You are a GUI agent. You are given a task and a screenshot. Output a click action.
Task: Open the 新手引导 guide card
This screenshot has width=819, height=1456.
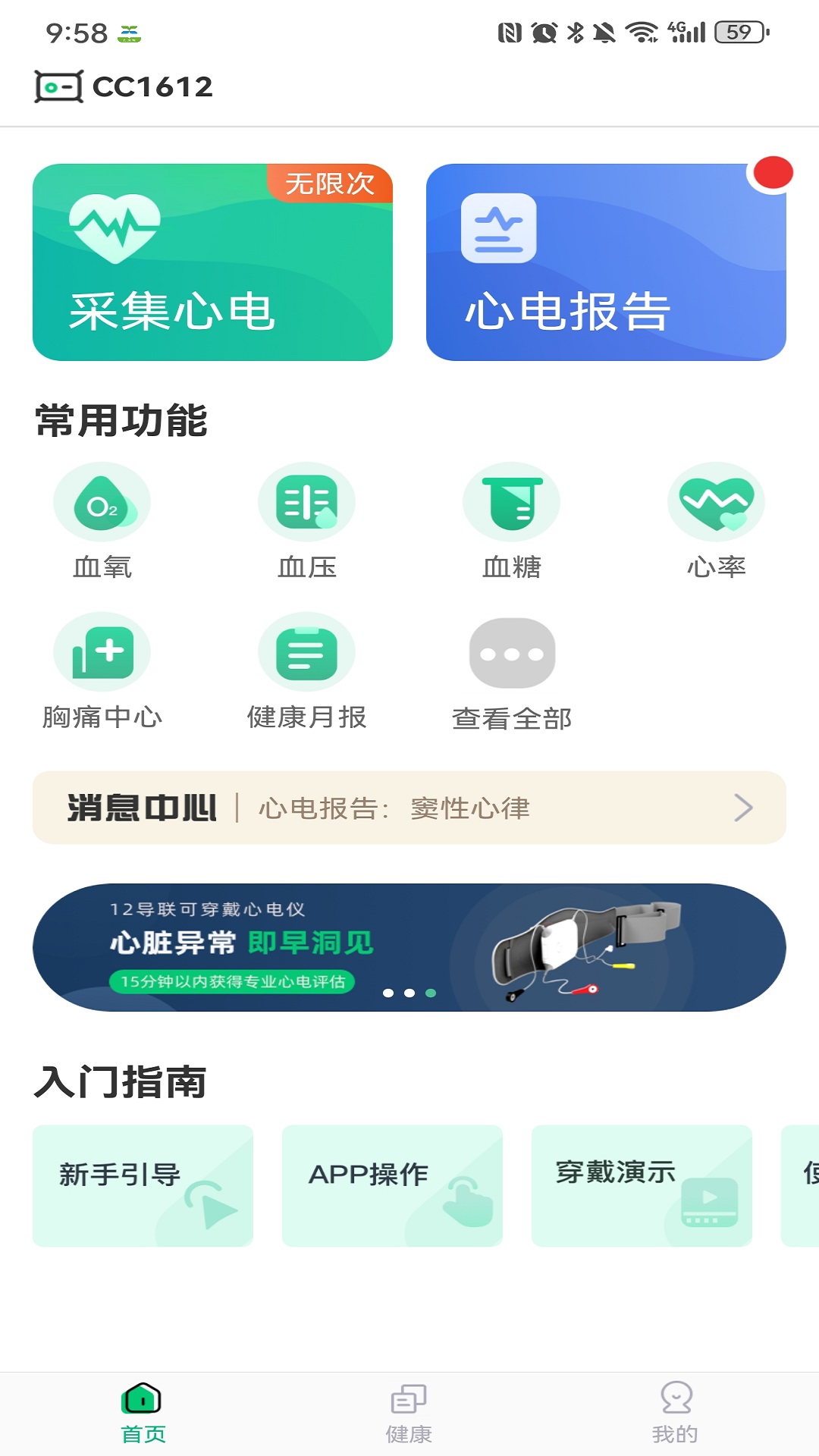coord(143,1185)
